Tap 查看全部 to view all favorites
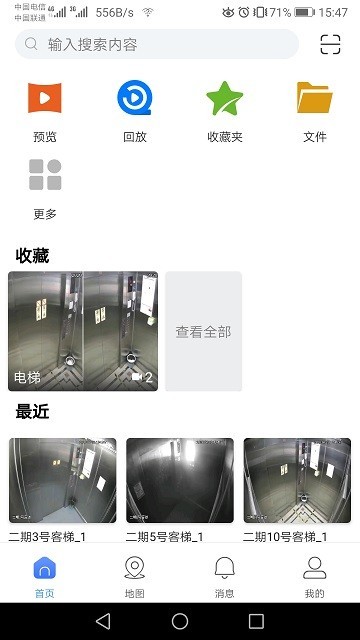This screenshot has height=640, width=360. pos(203,331)
